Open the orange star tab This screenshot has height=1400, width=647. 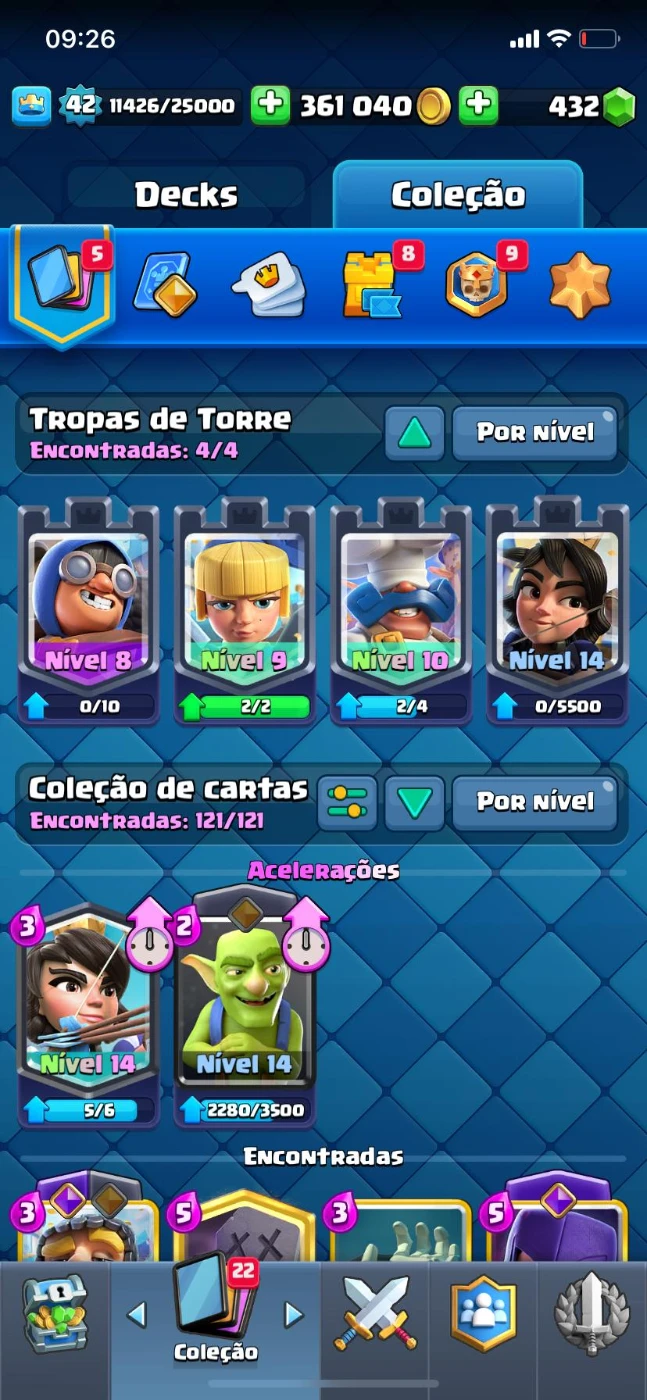click(580, 284)
